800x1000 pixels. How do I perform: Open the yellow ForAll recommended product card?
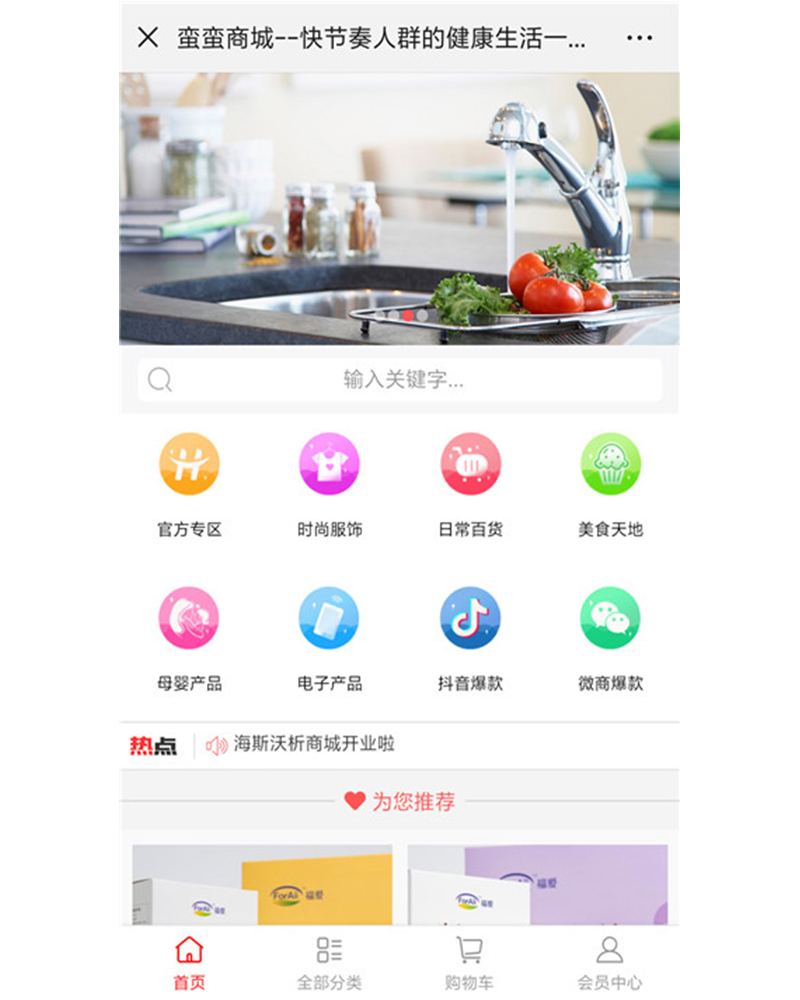coord(262,886)
